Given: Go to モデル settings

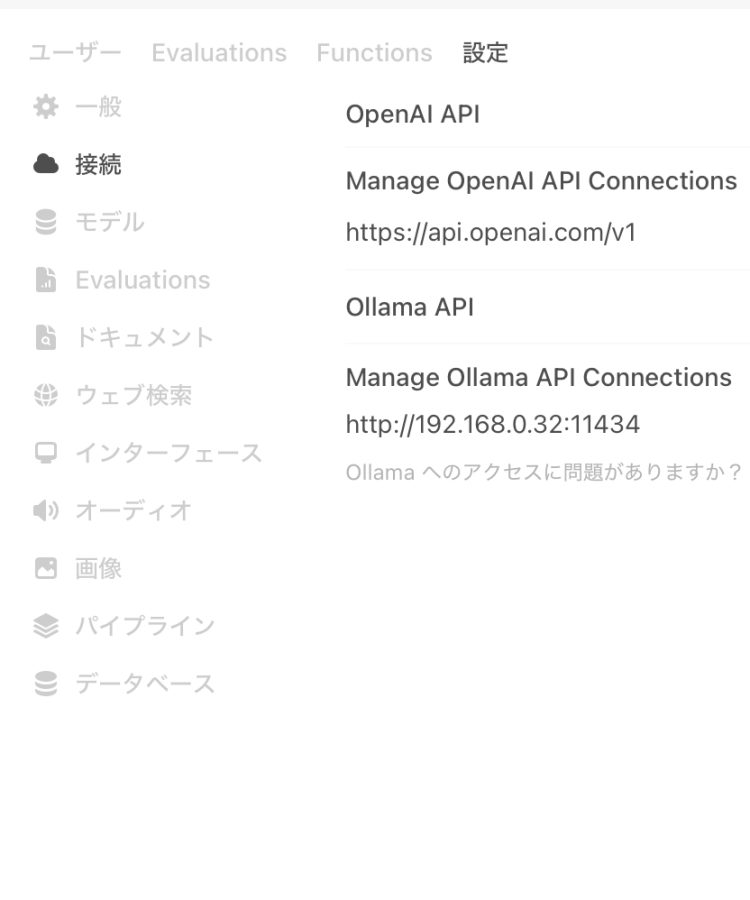Looking at the screenshot, I should (x=109, y=222).
